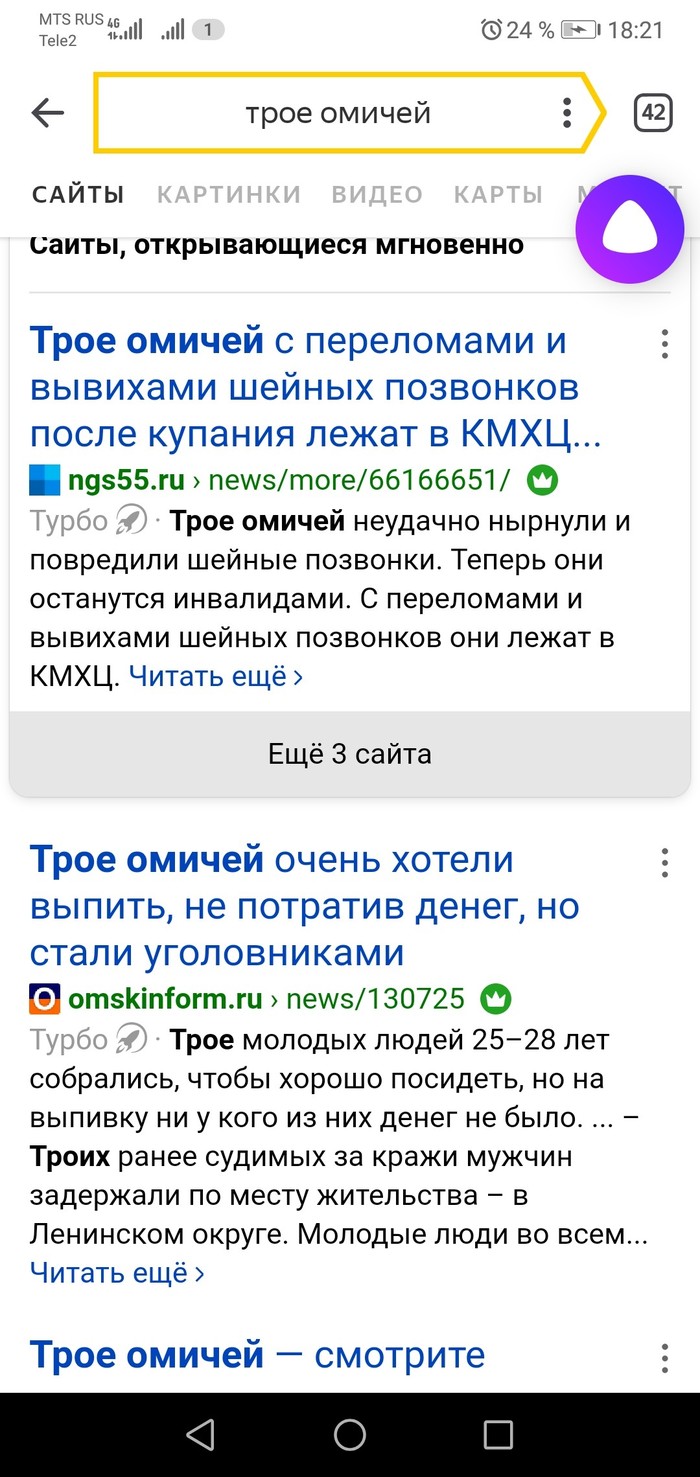The width and height of the screenshot is (700, 1477).
Task: Open the 'Трое омичей — смотрите' result
Action: [257, 1356]
